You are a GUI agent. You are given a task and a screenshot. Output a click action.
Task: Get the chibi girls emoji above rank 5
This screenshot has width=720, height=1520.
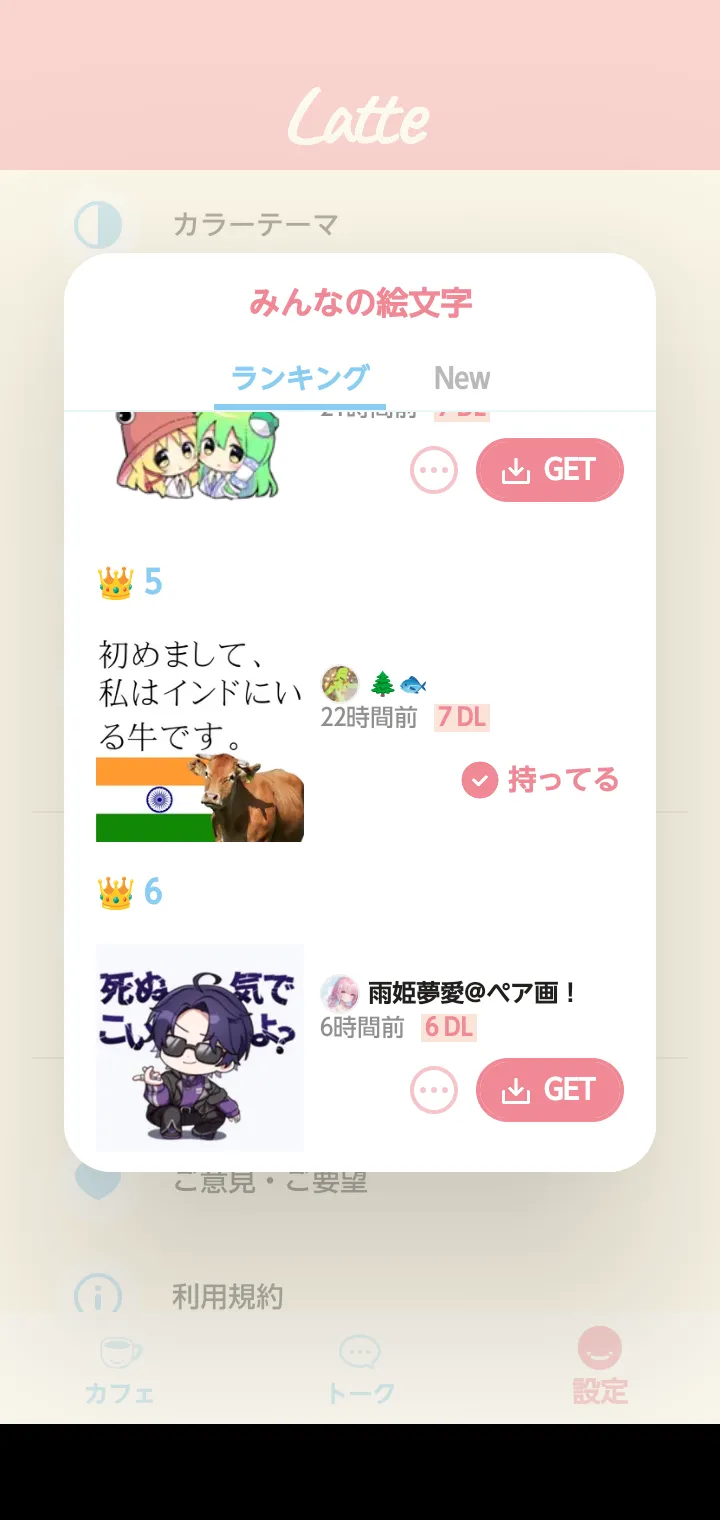pos(550,470)
